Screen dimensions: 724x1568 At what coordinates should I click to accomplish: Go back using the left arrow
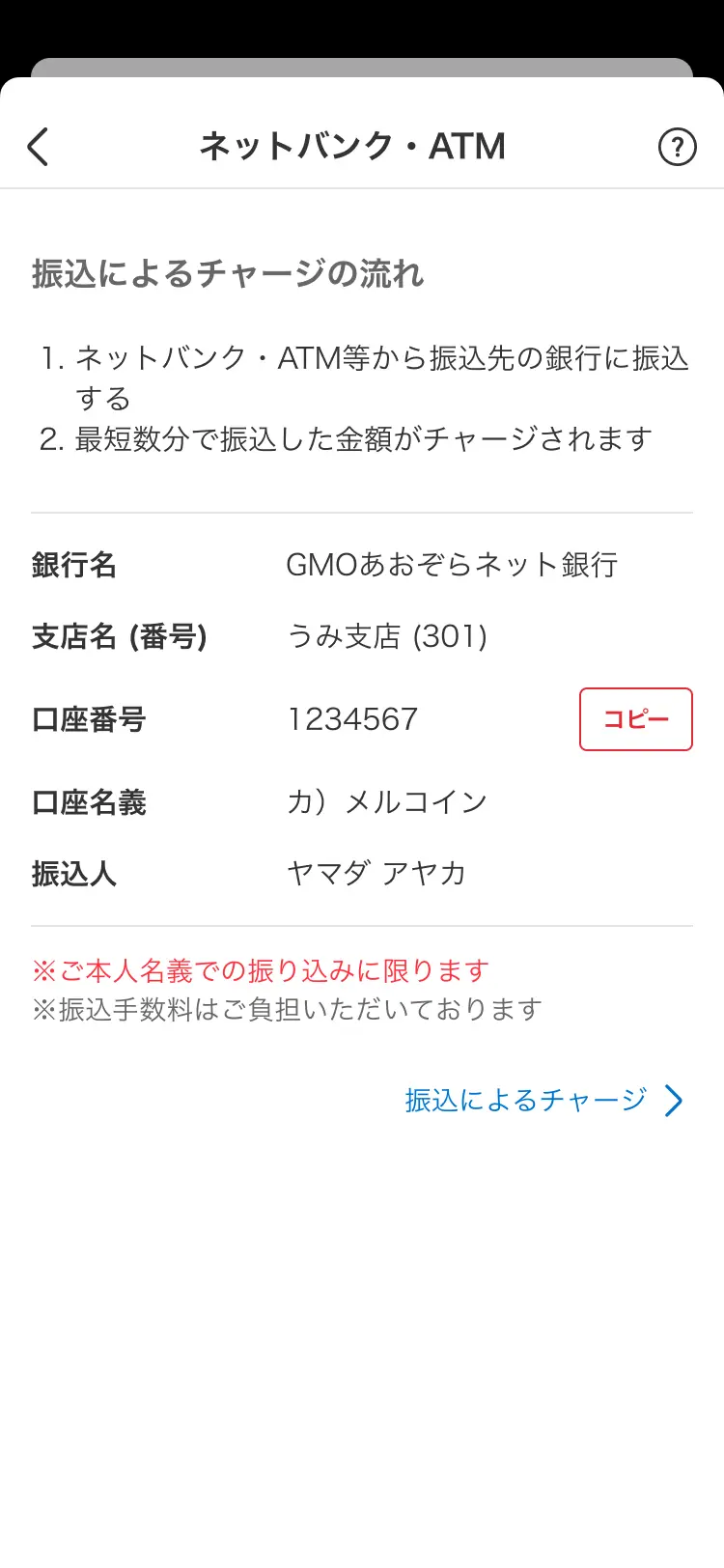click(x=39, y=147)
